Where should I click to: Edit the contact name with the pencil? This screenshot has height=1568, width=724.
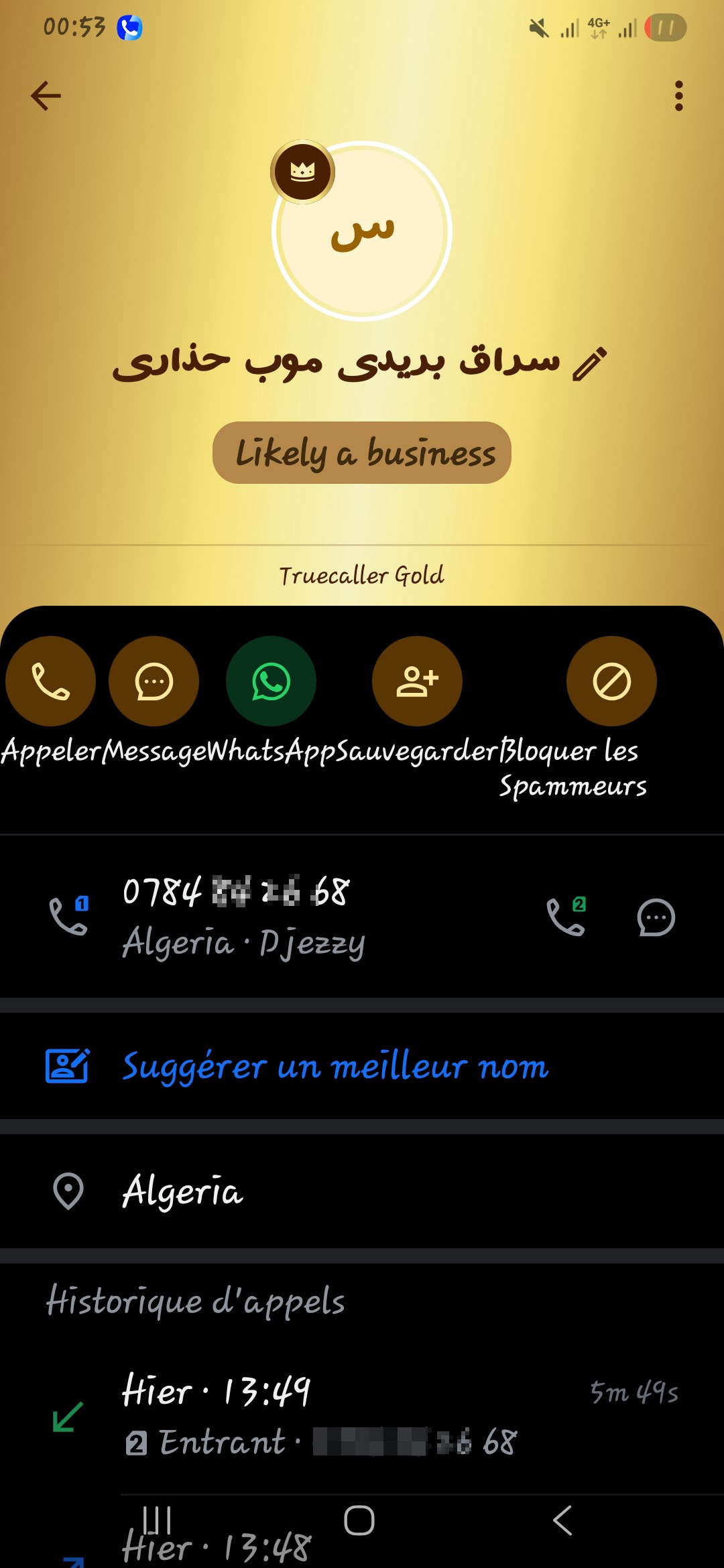click(590, 364)
